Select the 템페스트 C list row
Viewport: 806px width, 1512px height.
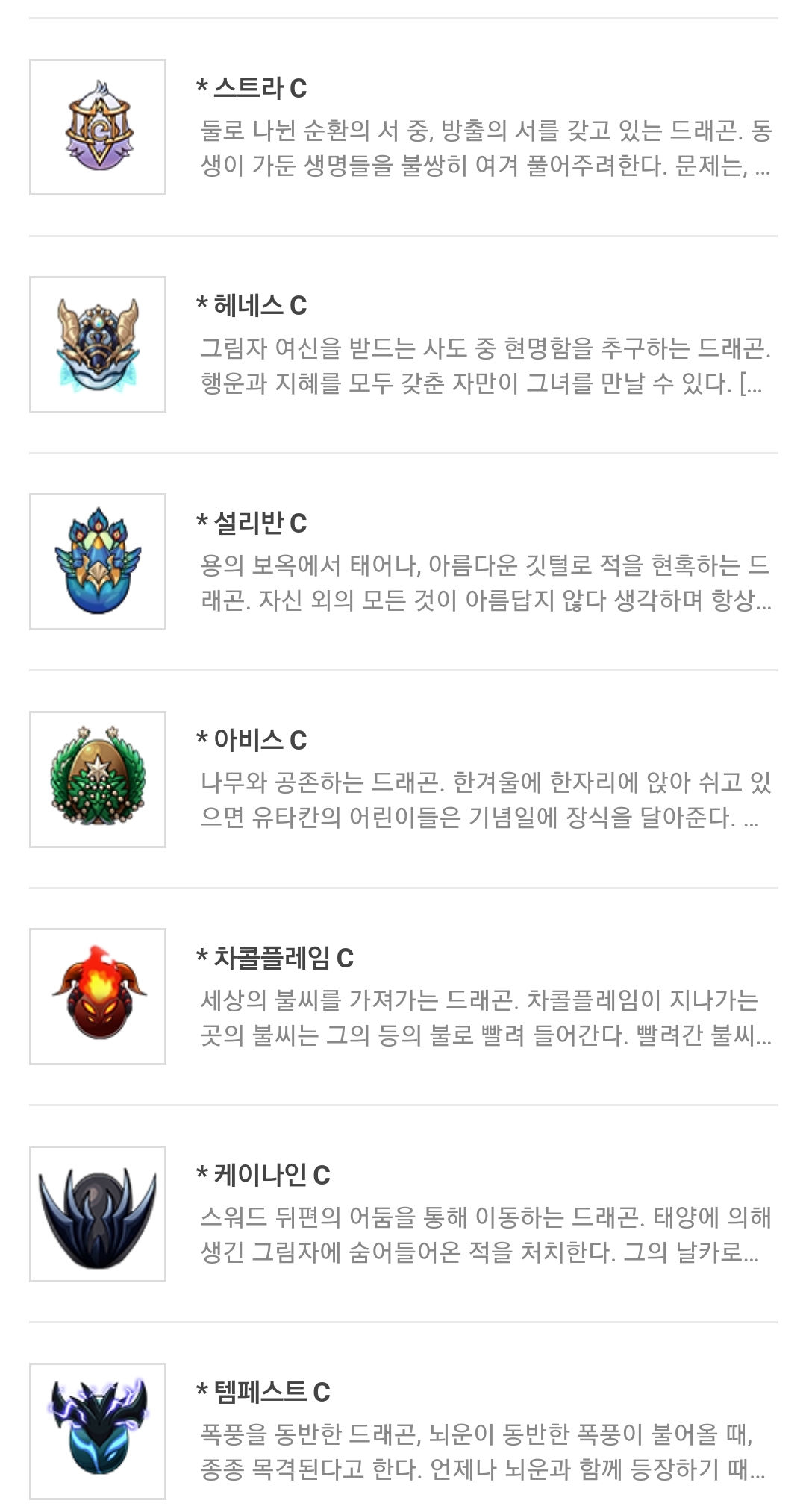pos(403,1431)
